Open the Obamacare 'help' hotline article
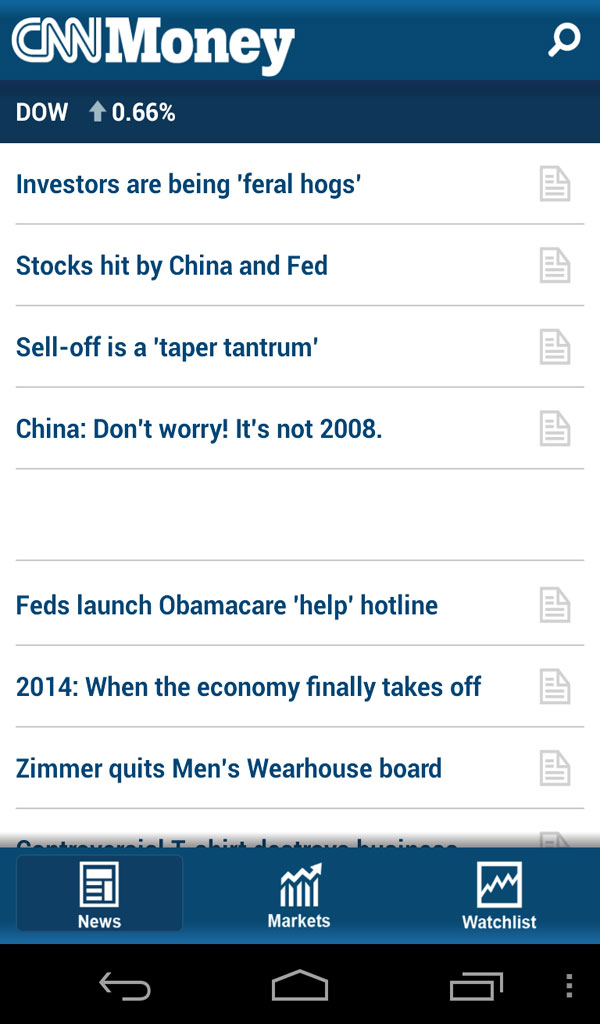 (227, 605)
